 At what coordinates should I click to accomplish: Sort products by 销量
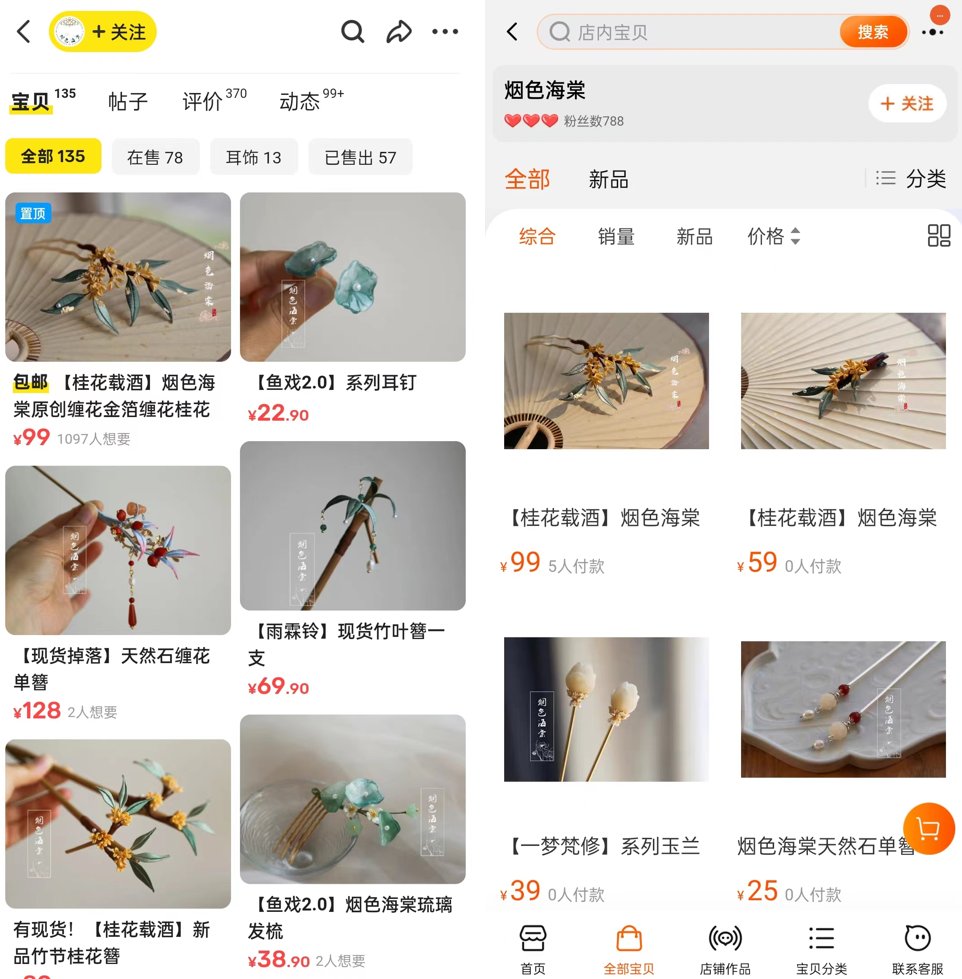pyautogui.click(x=616, y=237)
